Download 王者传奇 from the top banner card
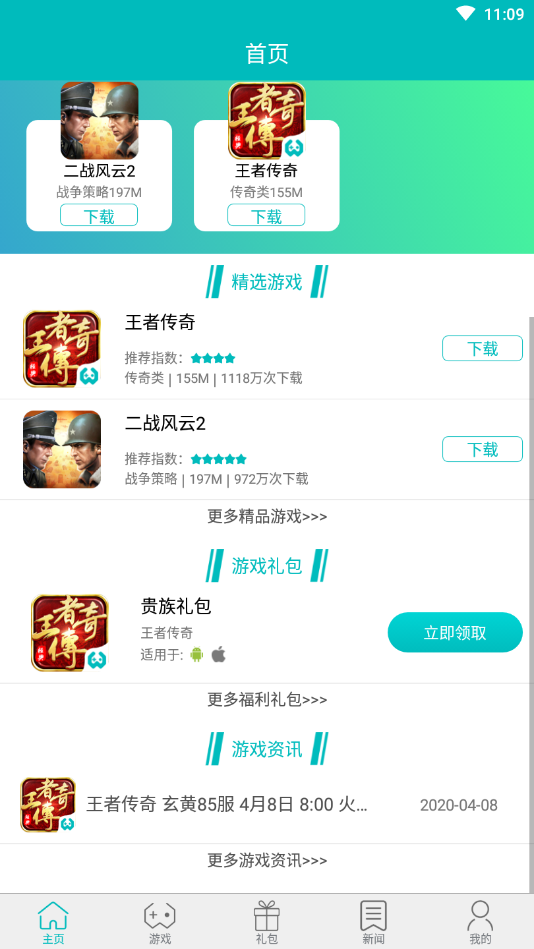534x949 pixels. click(266, 215)
